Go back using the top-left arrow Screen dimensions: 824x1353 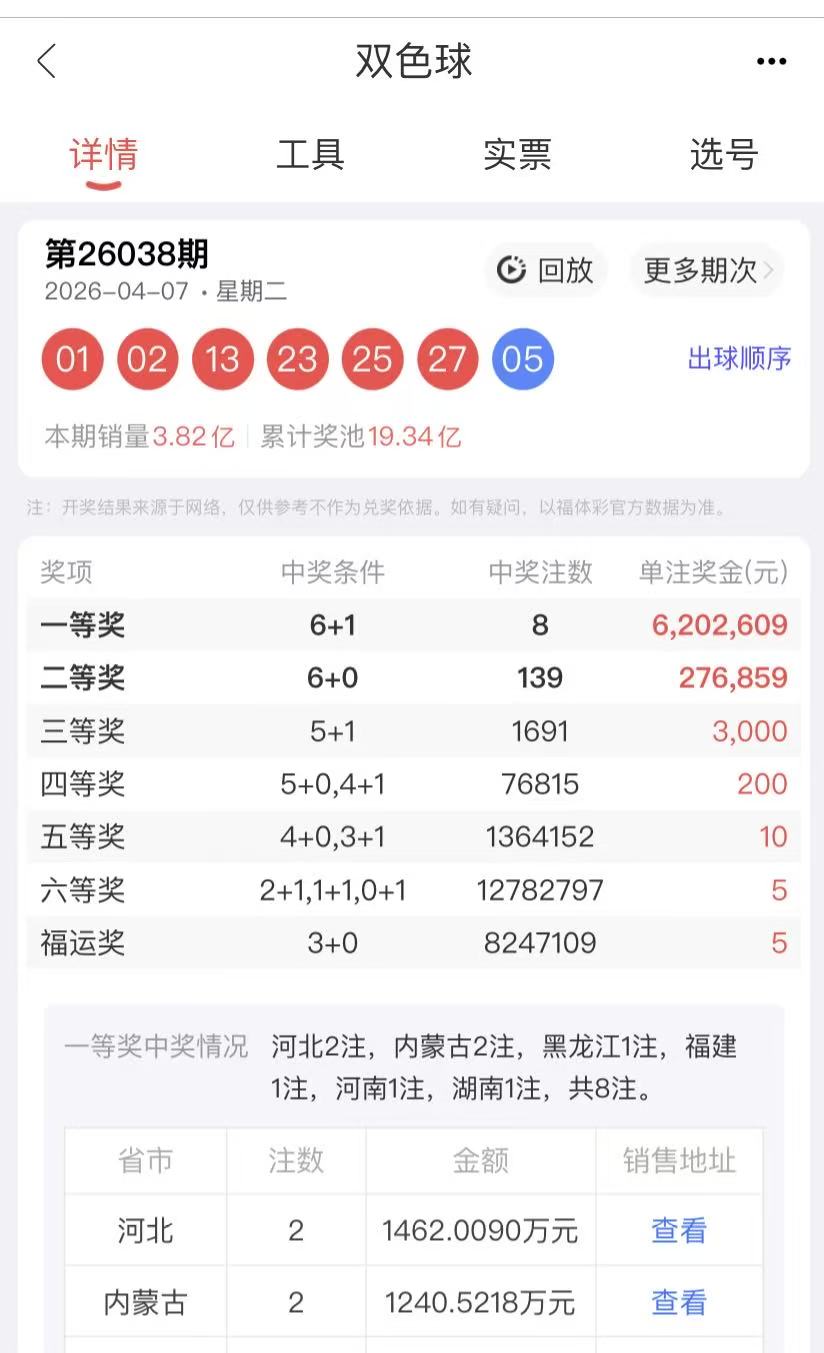tap(47, 62)
